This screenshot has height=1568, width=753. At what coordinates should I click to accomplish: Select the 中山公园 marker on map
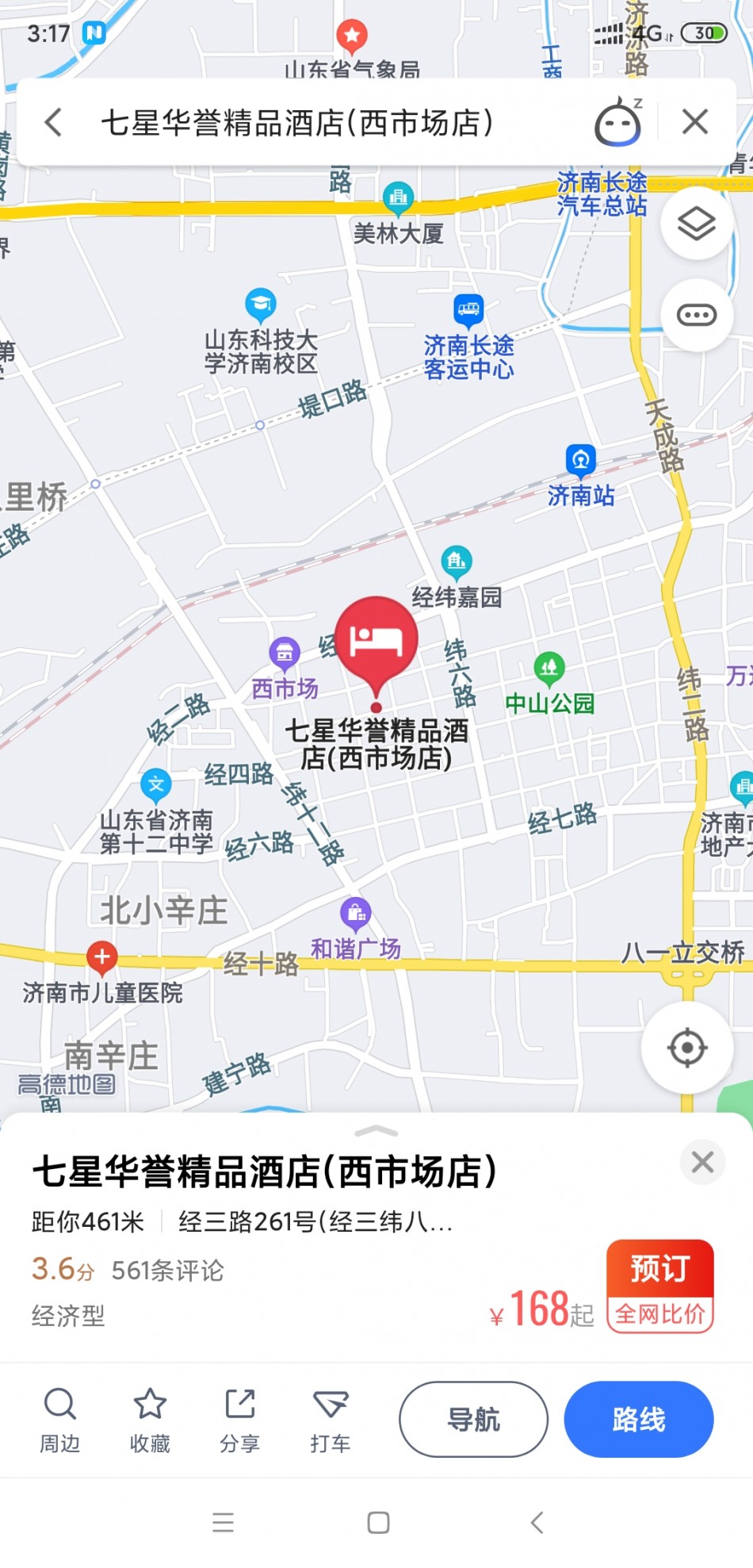pos(549,669)
